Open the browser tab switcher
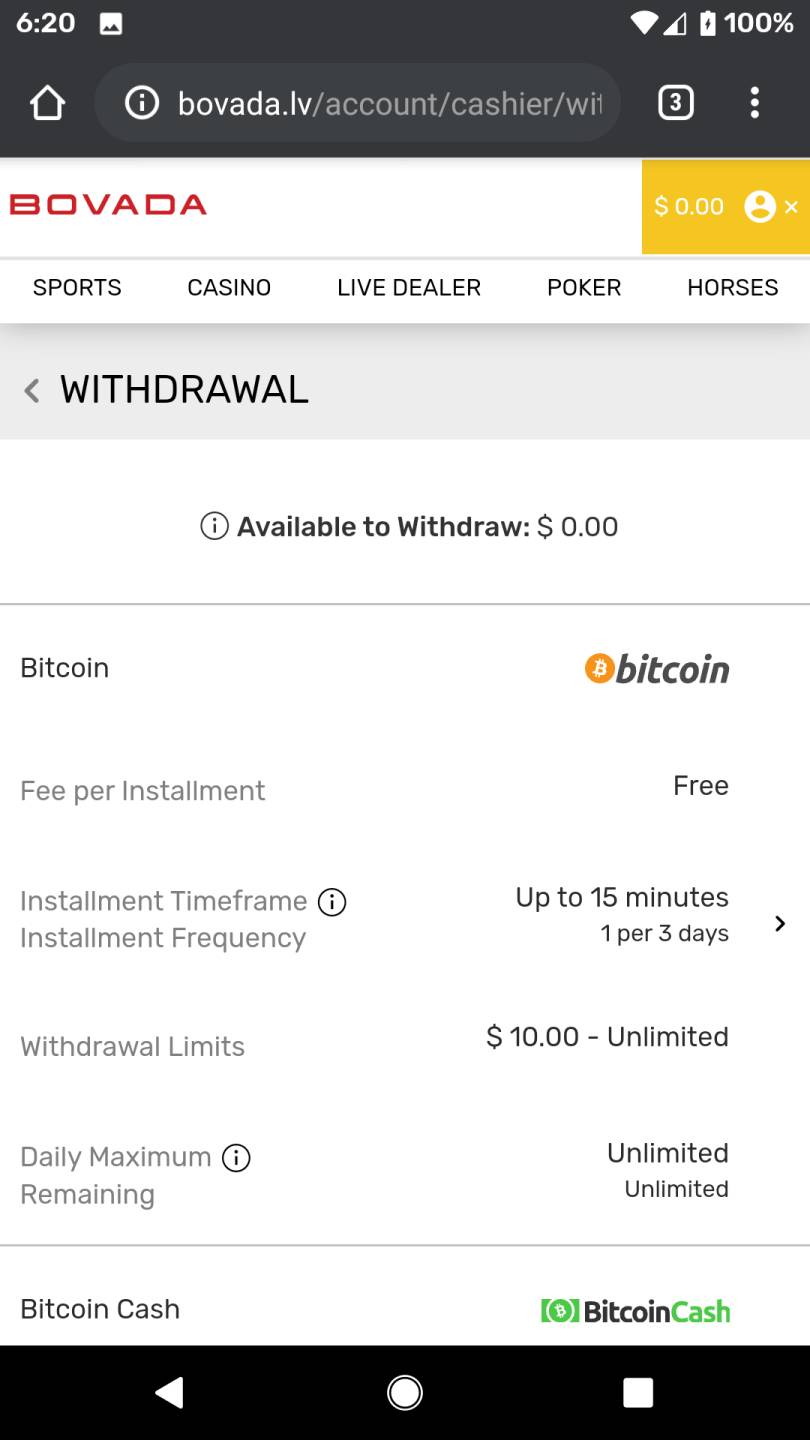The height and width of the screenshot is (1440, 810). 676,103
